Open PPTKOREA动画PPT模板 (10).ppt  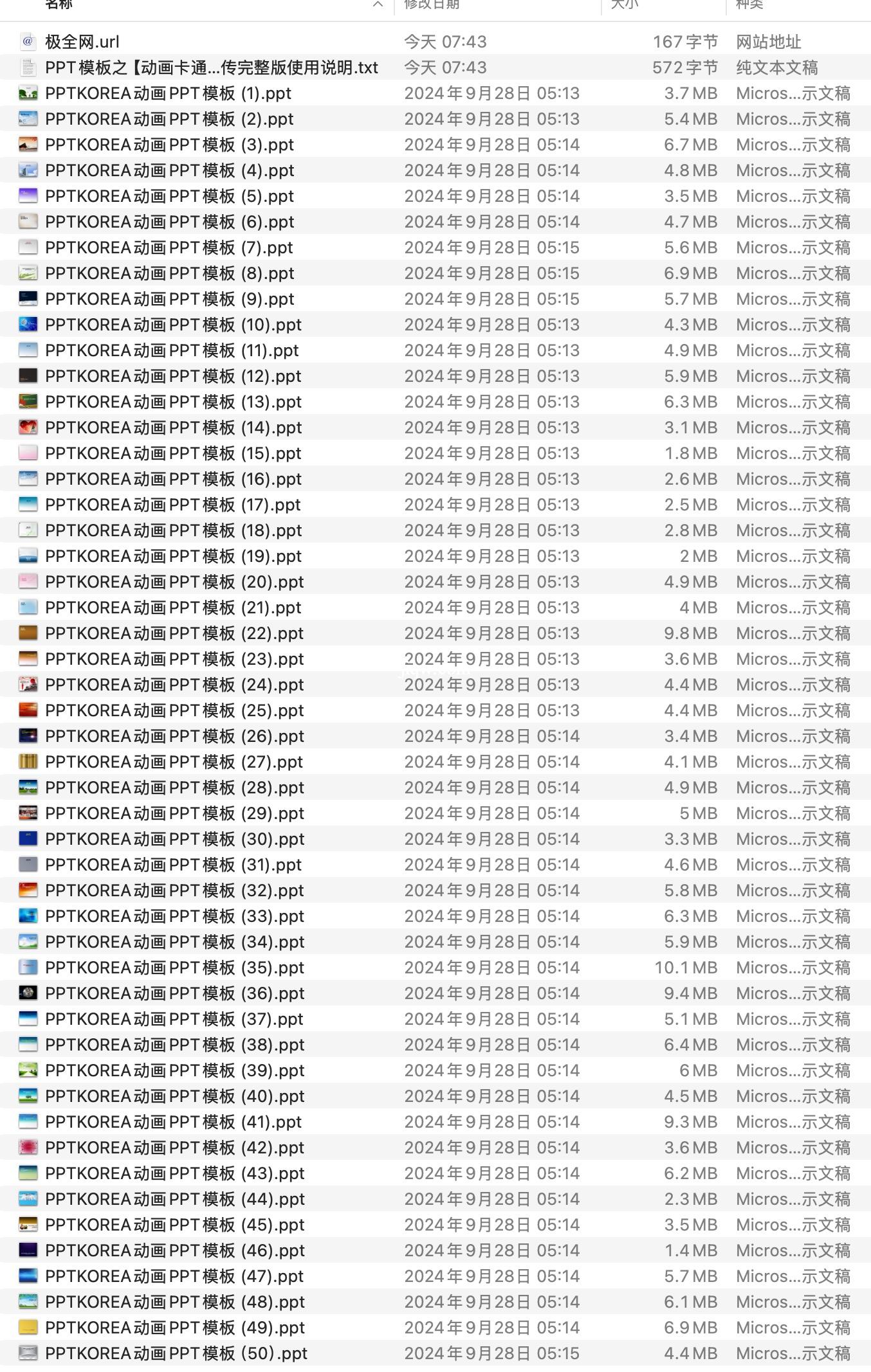click(x=435, y=325)
